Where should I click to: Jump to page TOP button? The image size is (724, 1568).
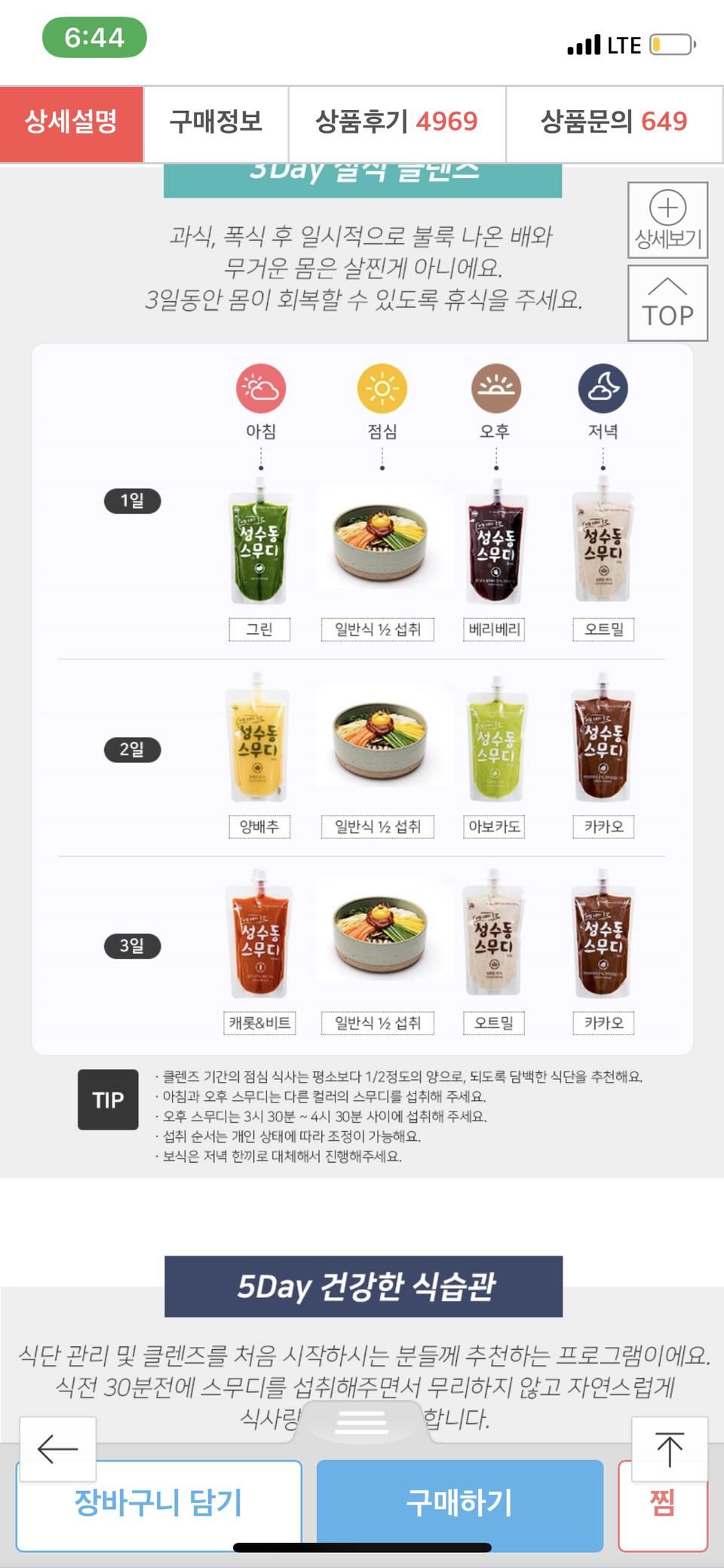[667, 303]
